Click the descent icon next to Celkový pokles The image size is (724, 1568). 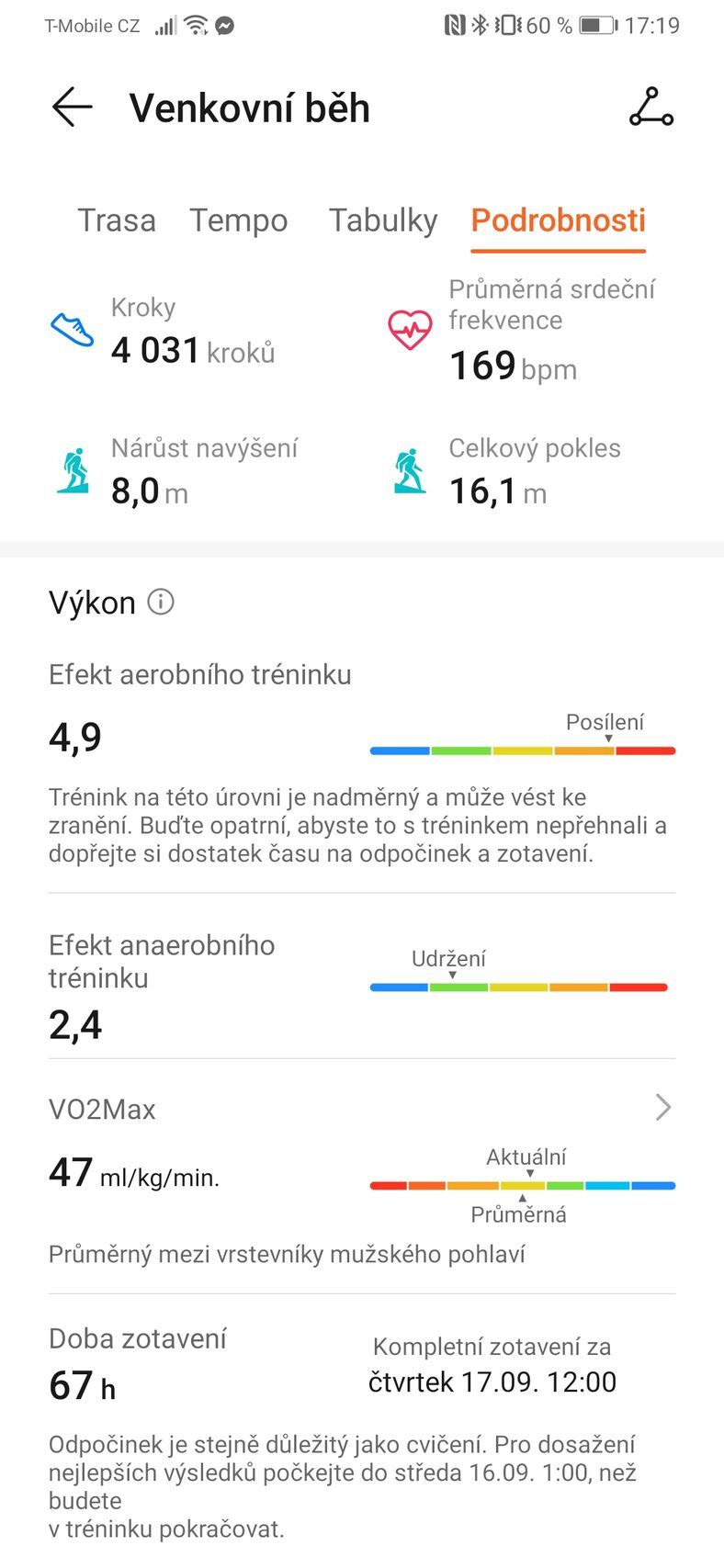click(411, 468)
